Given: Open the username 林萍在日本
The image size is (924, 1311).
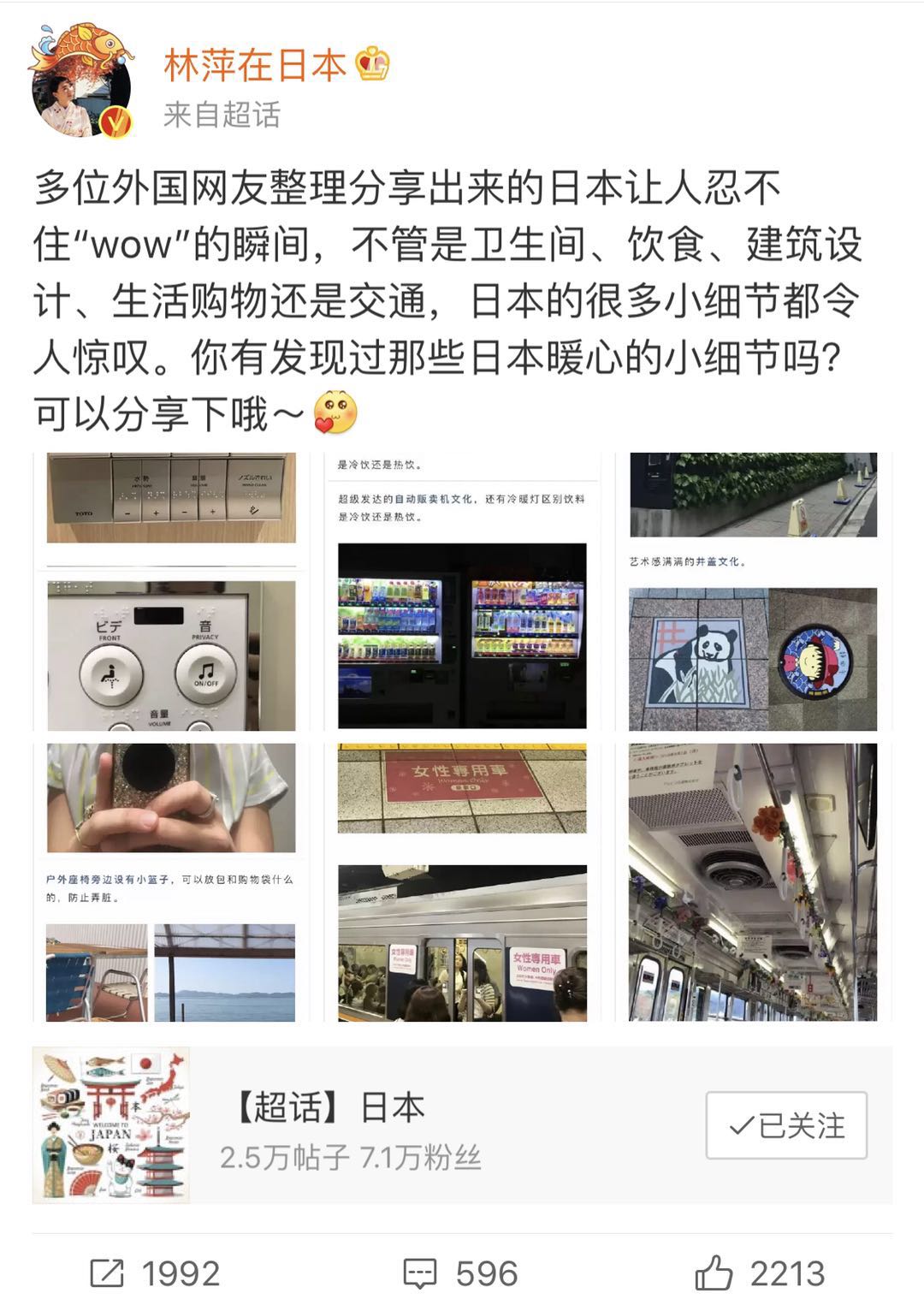Looking at the screenshot, I should pyautogui.click(x=254, y=65).
